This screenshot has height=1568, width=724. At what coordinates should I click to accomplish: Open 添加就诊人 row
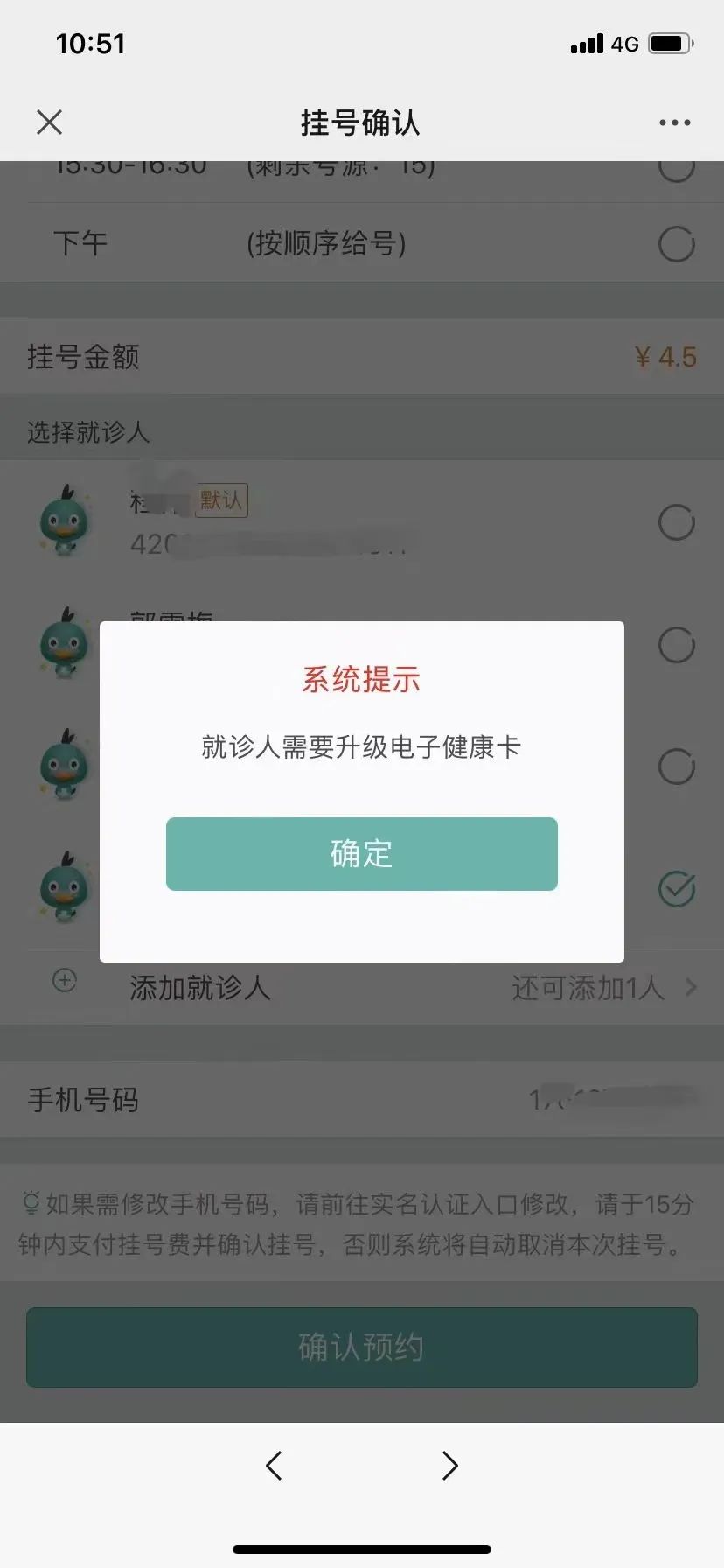[x=361, y=988]
